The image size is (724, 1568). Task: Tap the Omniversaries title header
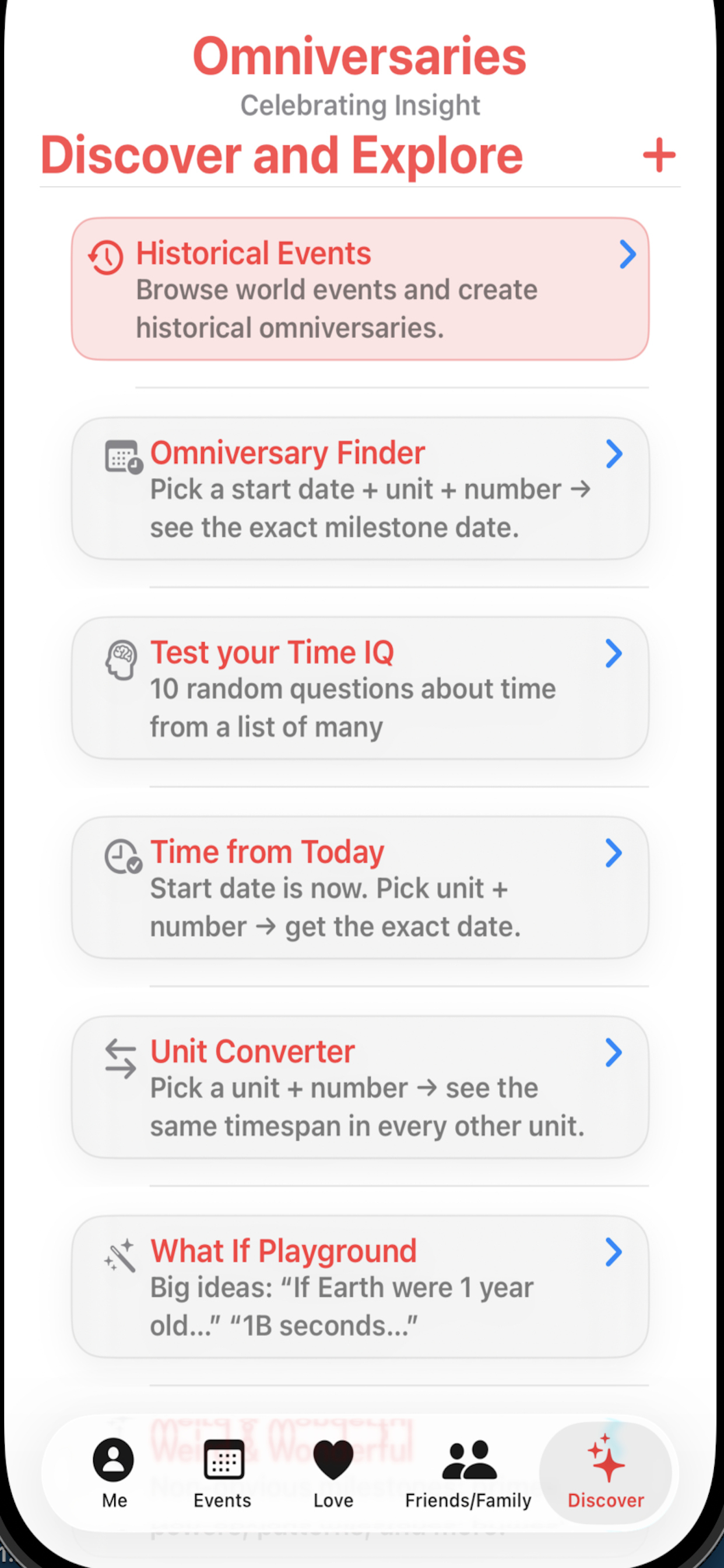(360, 56)
